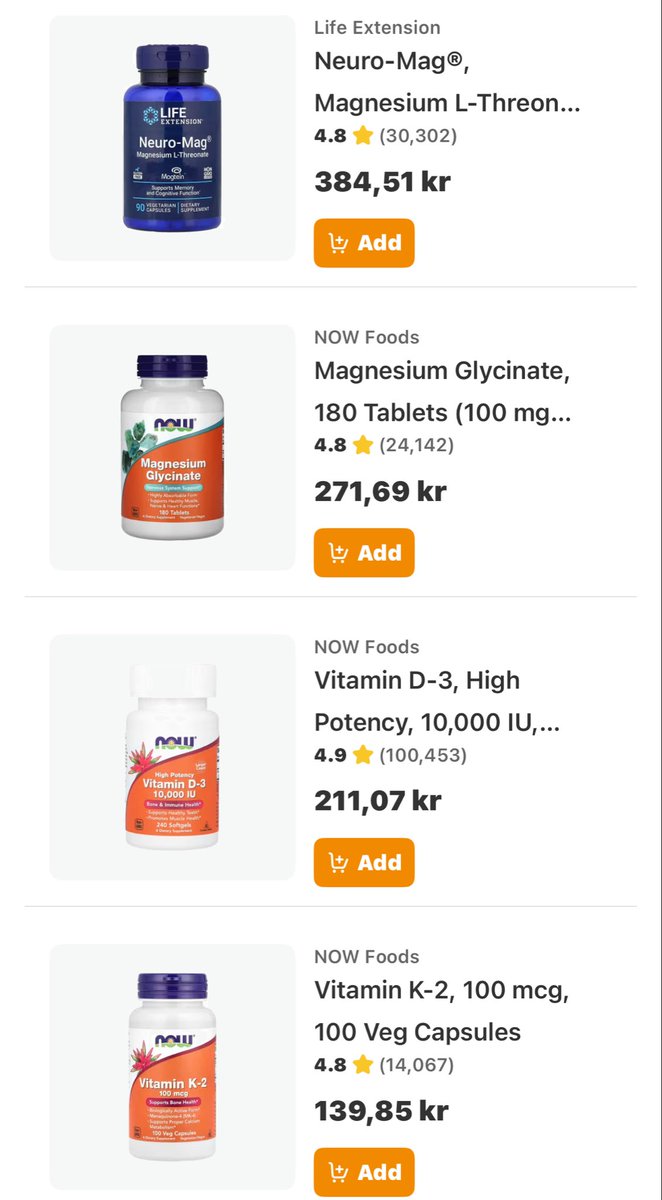The width and height of the screenshot is (662, 1200).
Task: View the Vitamin D-3 bottle image
Action: click(172, 758)
